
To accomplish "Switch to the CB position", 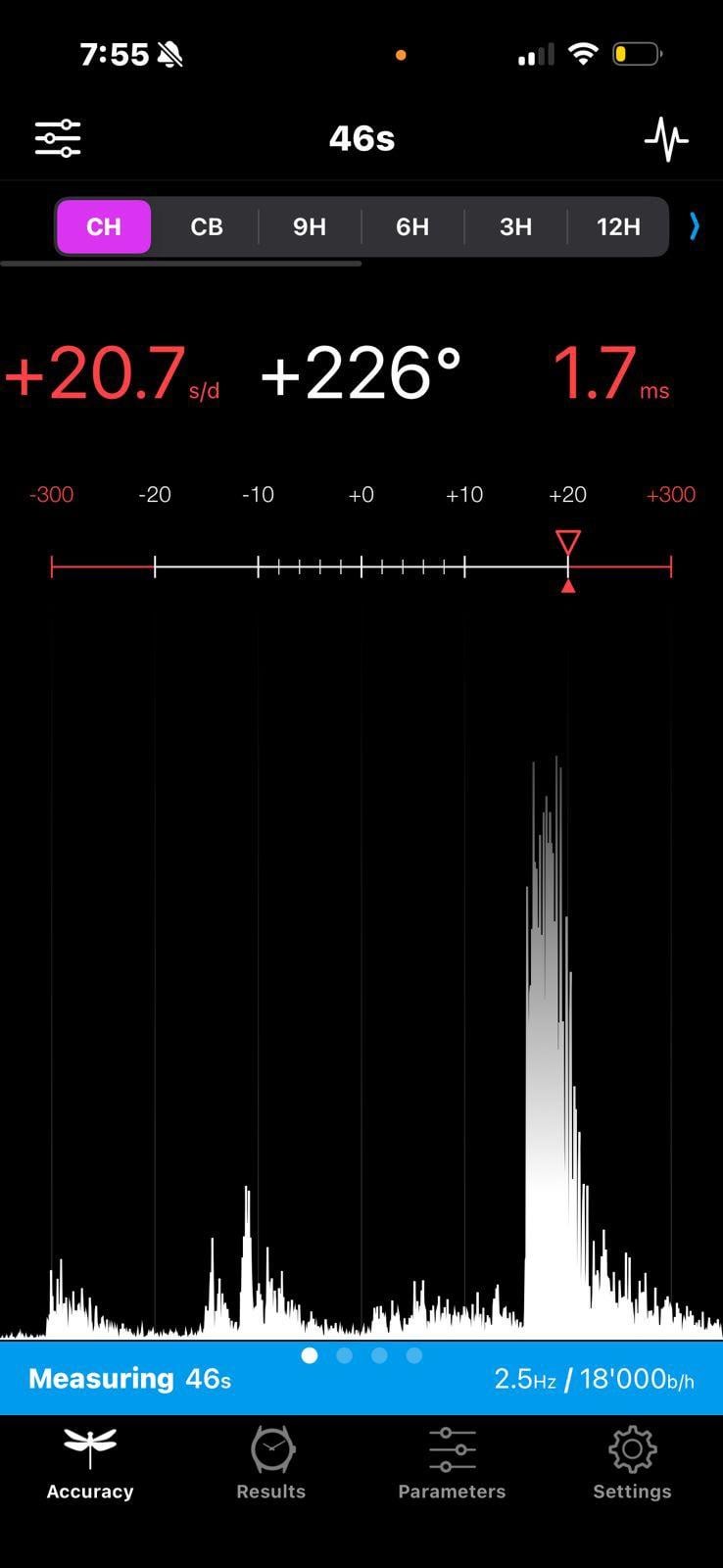I will point(207,226).
